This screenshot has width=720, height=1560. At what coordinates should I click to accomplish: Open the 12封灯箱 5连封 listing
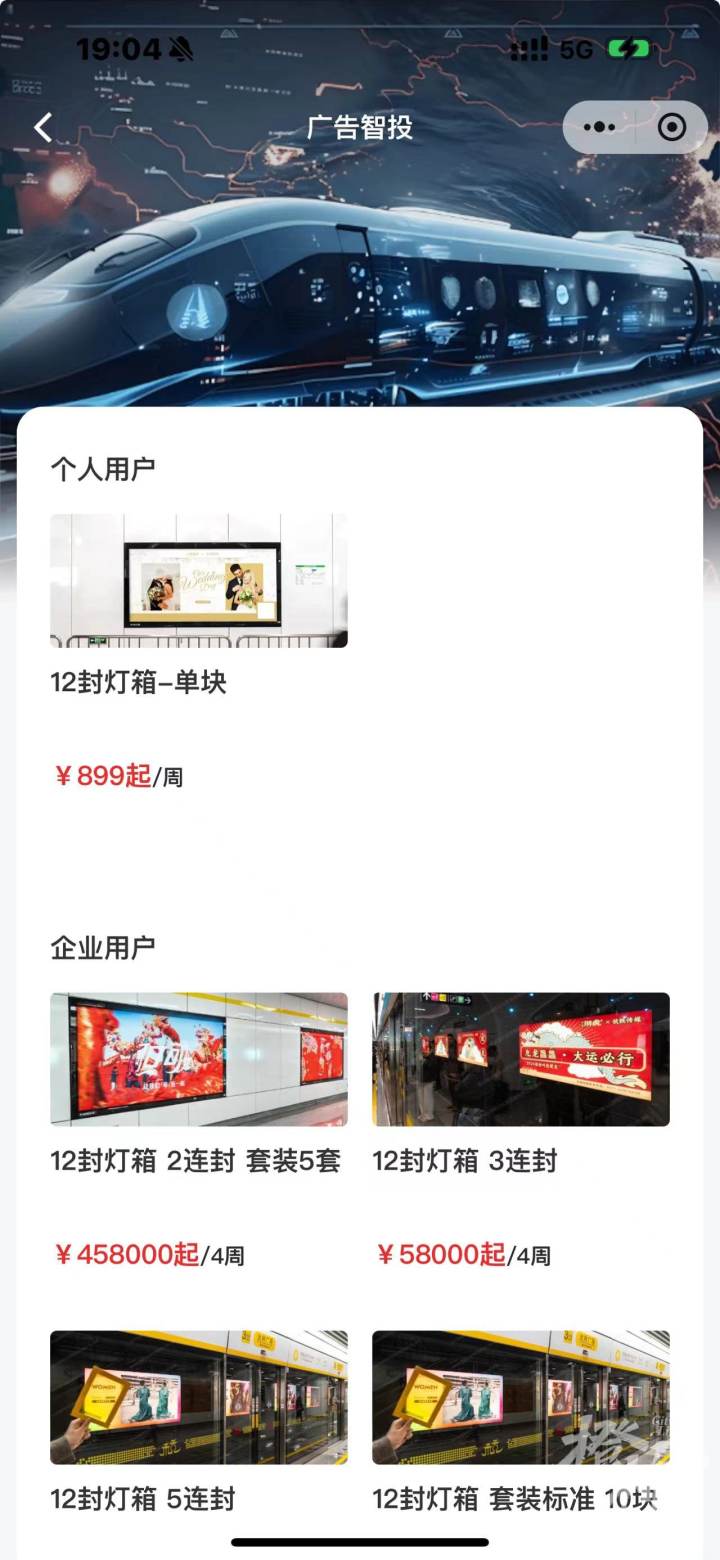pyautogui.click(x=199, y=1397)
